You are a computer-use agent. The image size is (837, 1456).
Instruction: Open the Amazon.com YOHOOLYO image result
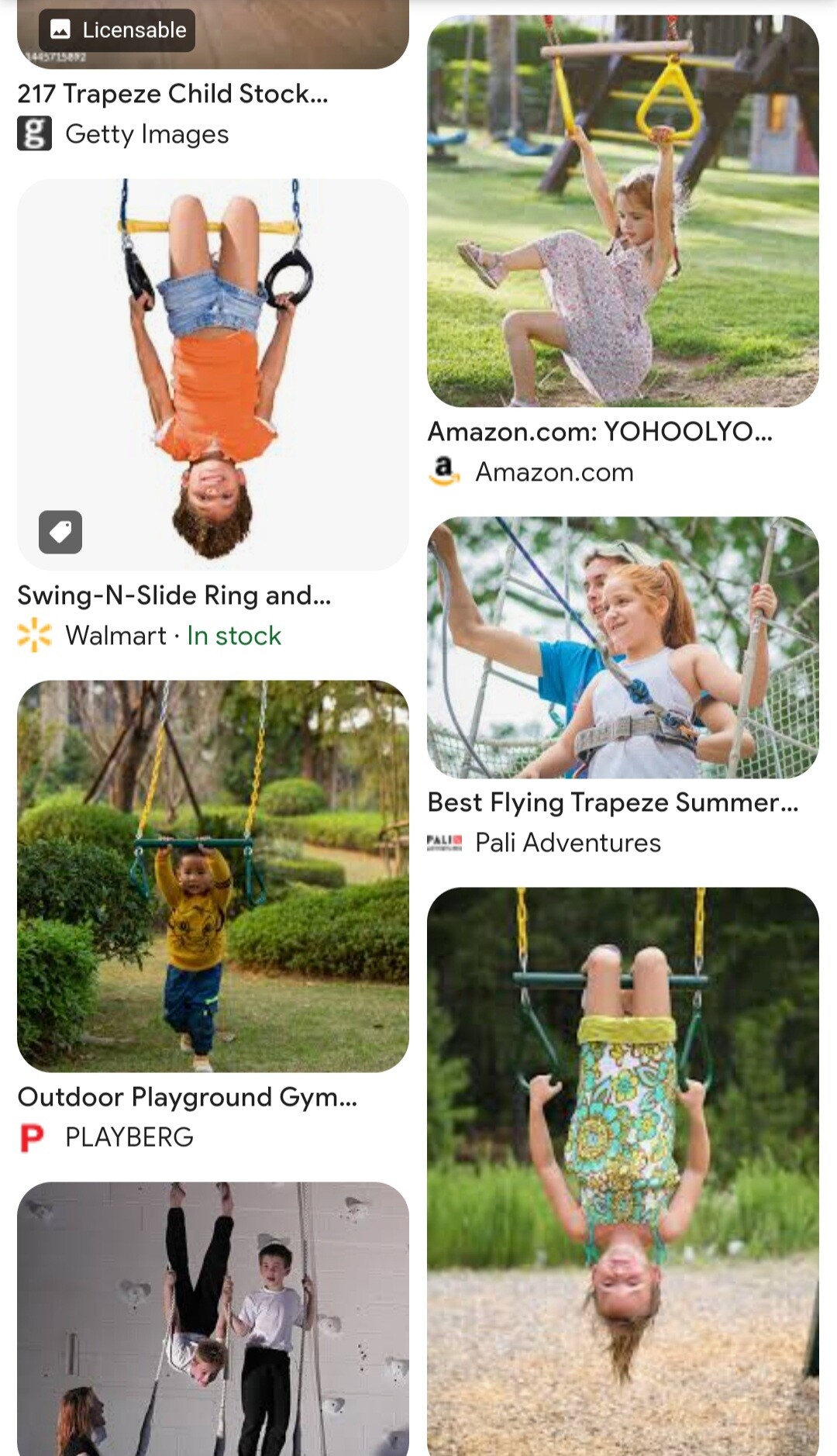[622, 211]
